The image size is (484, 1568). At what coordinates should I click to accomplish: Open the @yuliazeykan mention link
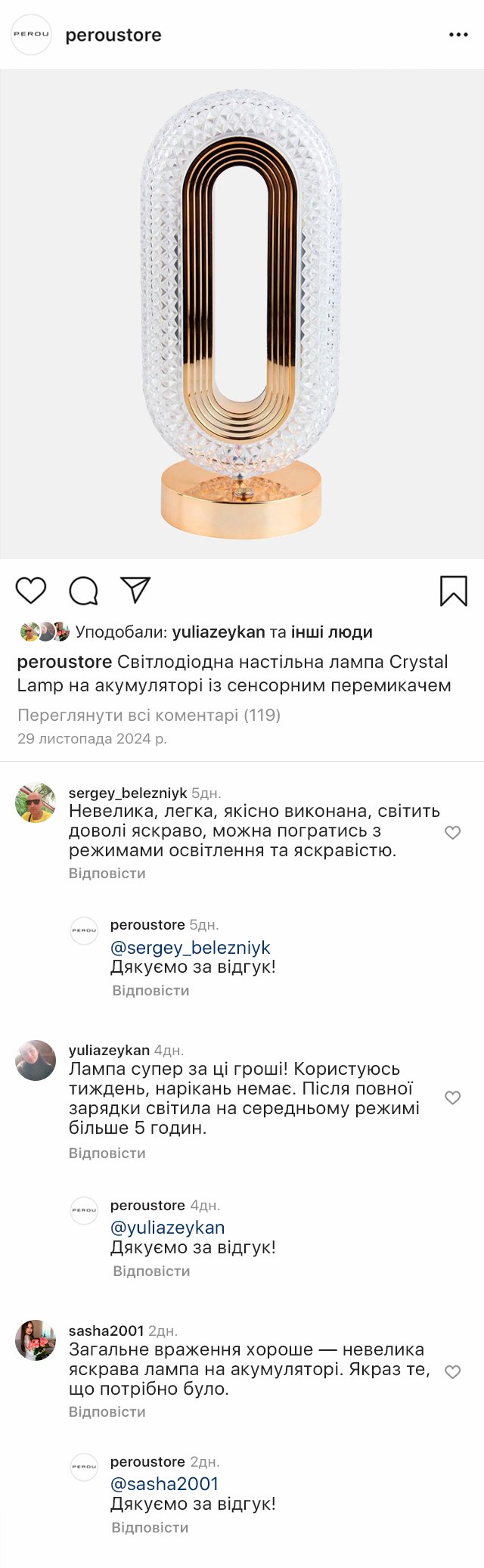167,1227
